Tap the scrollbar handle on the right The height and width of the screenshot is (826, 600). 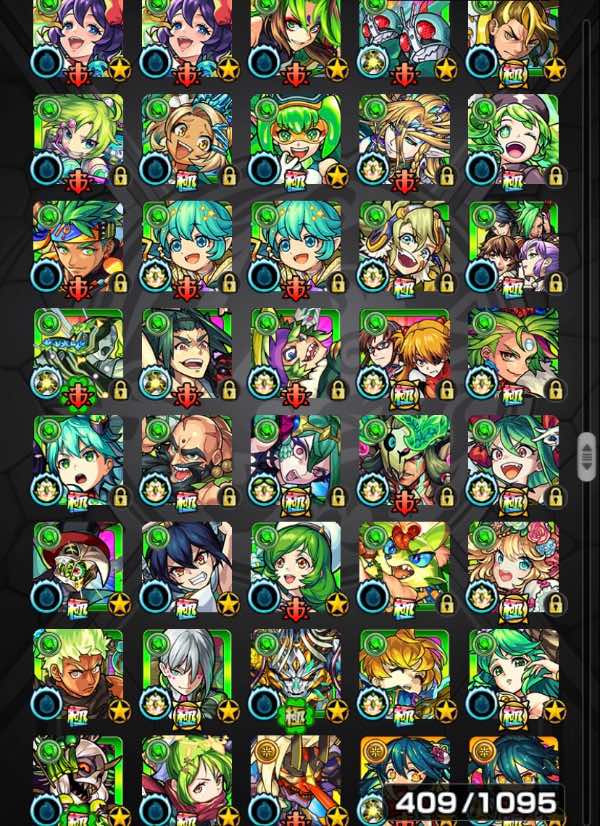587,457
